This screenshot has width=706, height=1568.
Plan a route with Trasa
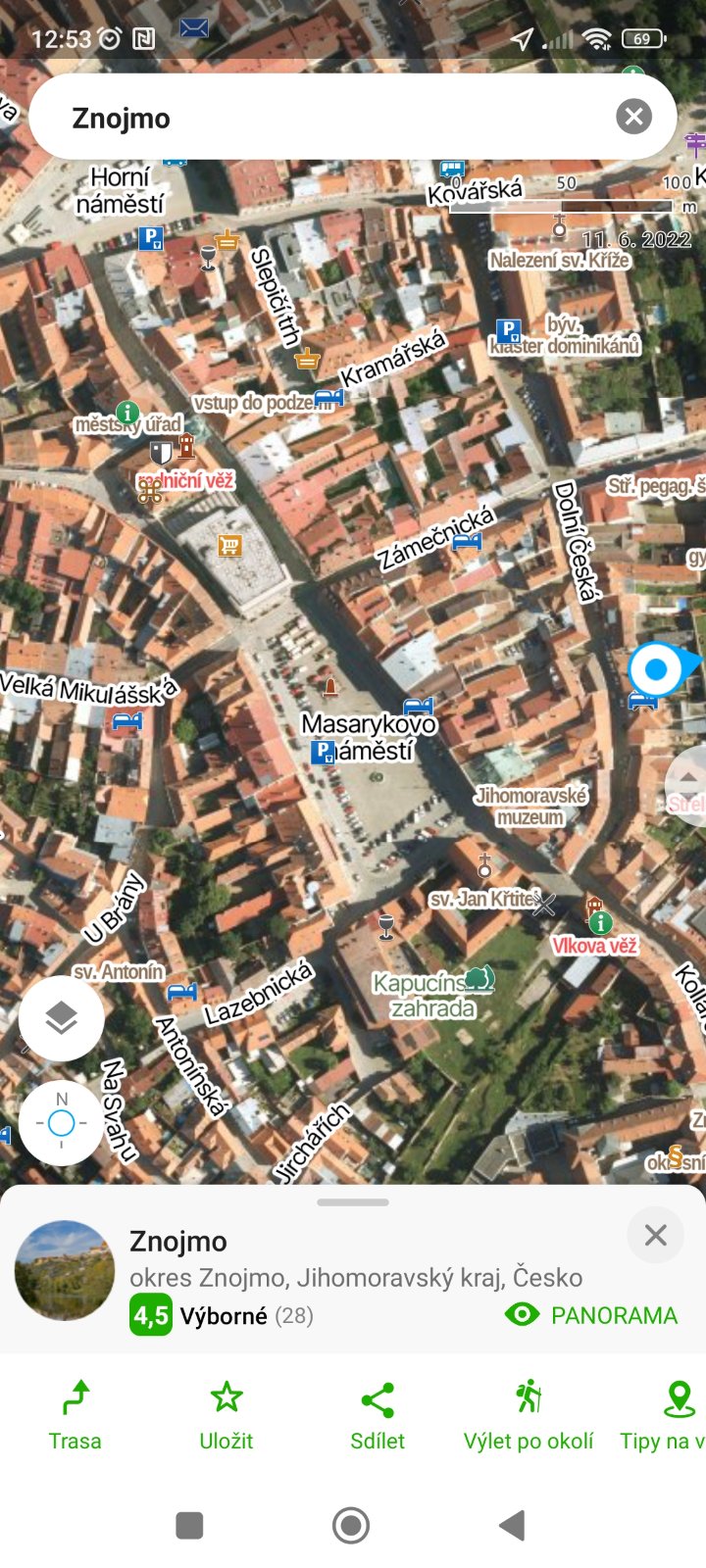coord(76,1414)
